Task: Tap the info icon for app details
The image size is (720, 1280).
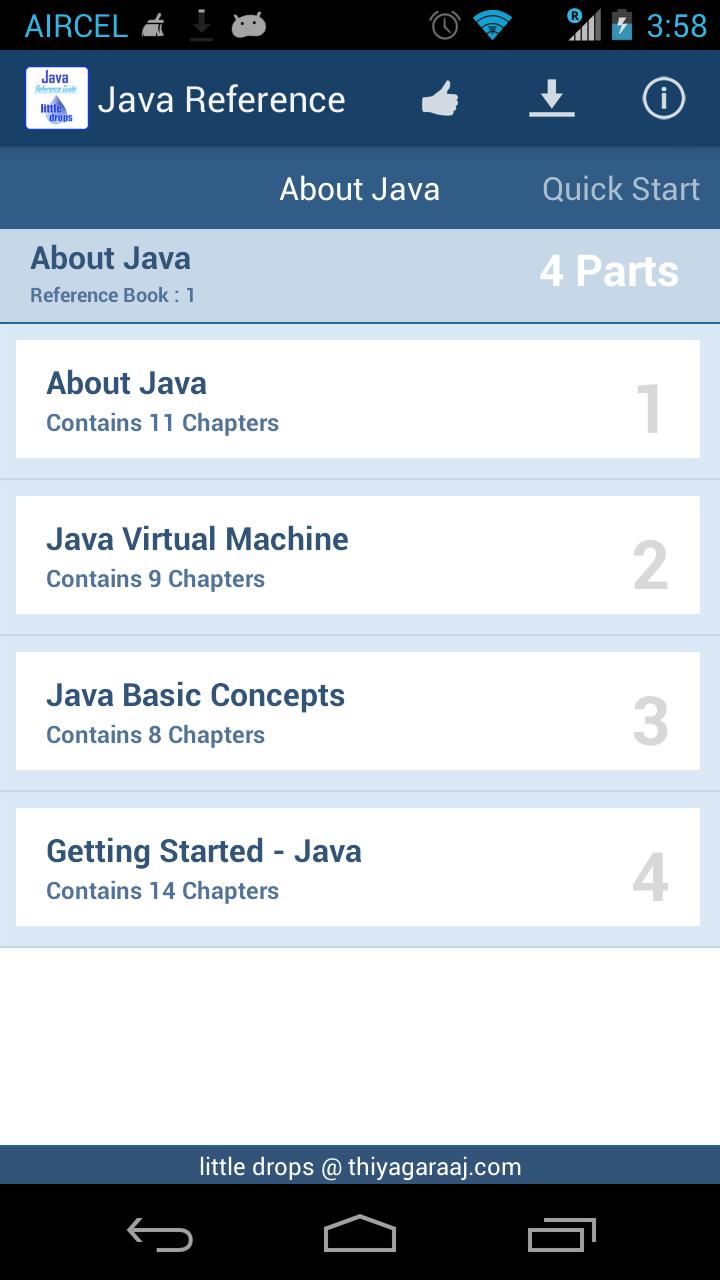Action: (x=663, y=97)
